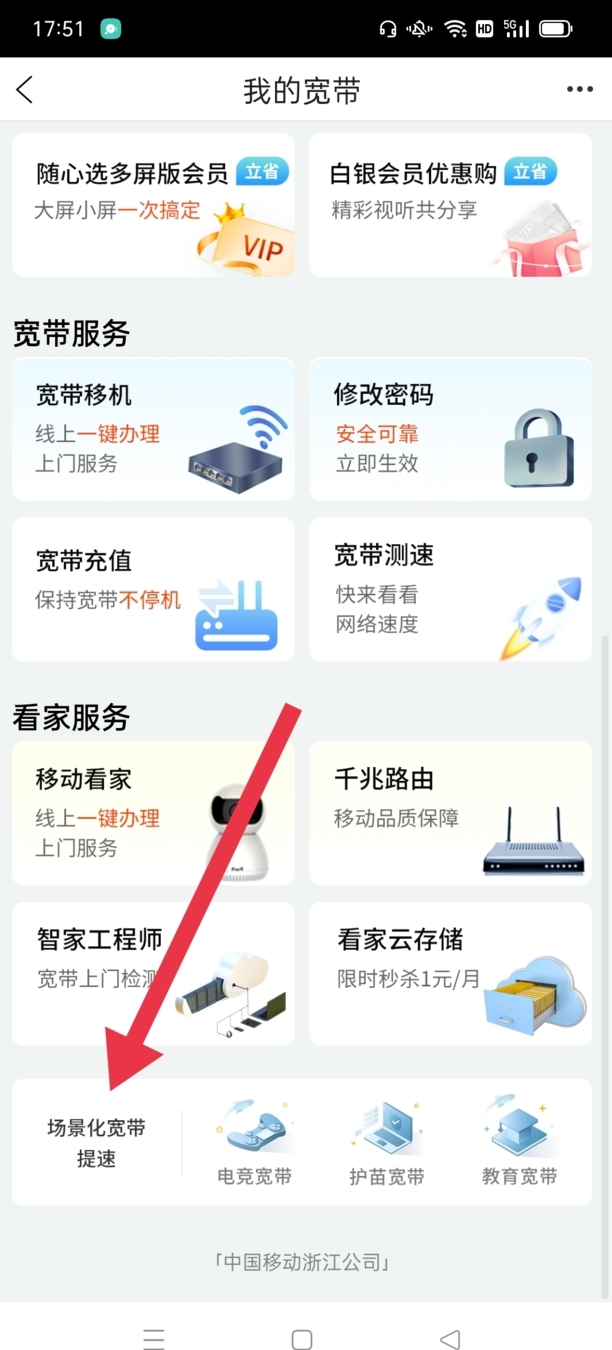Open recent apps from navigation bar
612x1350 pixels.
click(x=153, y=1339)
